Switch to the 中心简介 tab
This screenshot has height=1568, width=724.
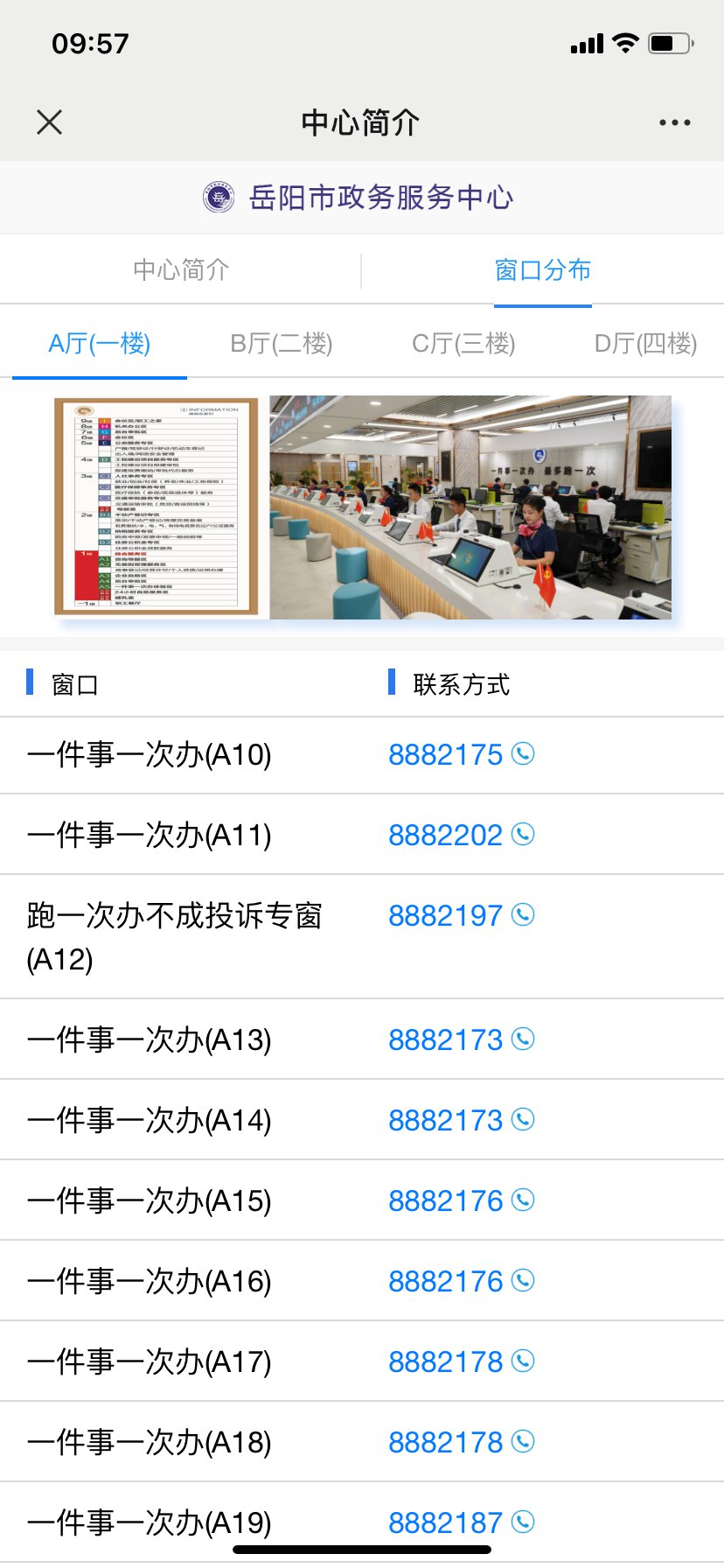pos(181,270)
